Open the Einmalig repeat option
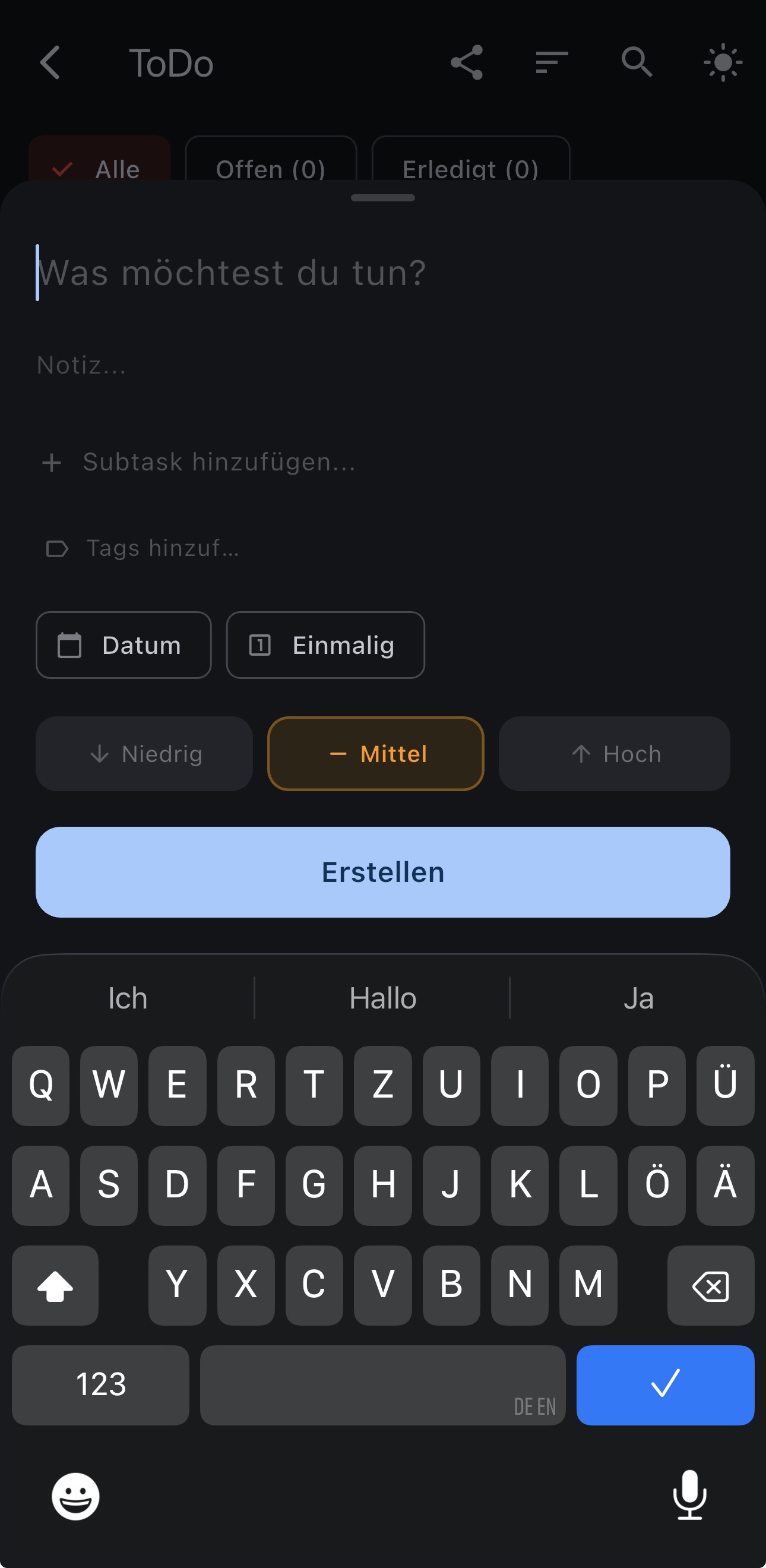766x1568 pixels. click(x=325, y=645)
